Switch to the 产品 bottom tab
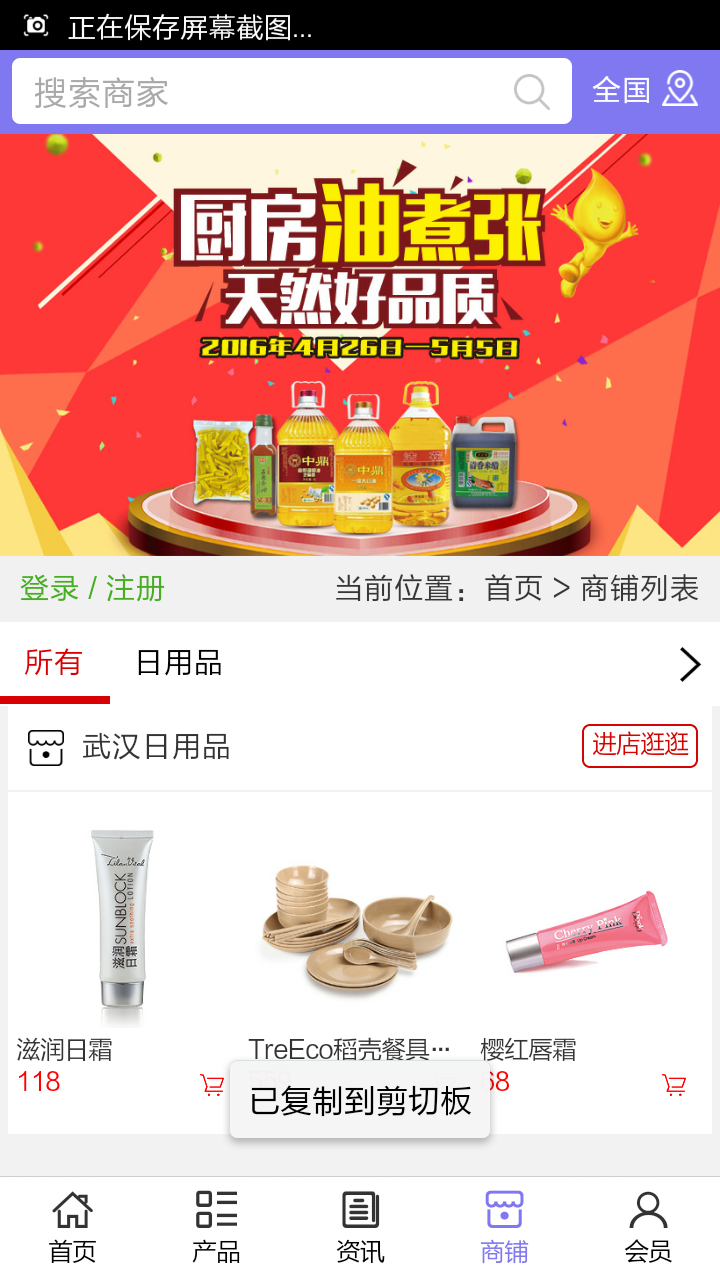 216,1228
